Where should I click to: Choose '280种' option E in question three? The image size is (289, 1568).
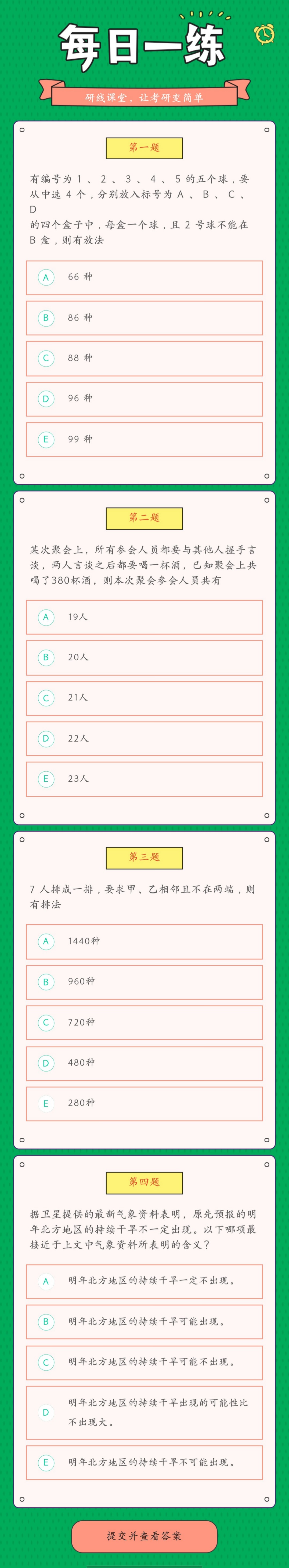[144, 1103]
